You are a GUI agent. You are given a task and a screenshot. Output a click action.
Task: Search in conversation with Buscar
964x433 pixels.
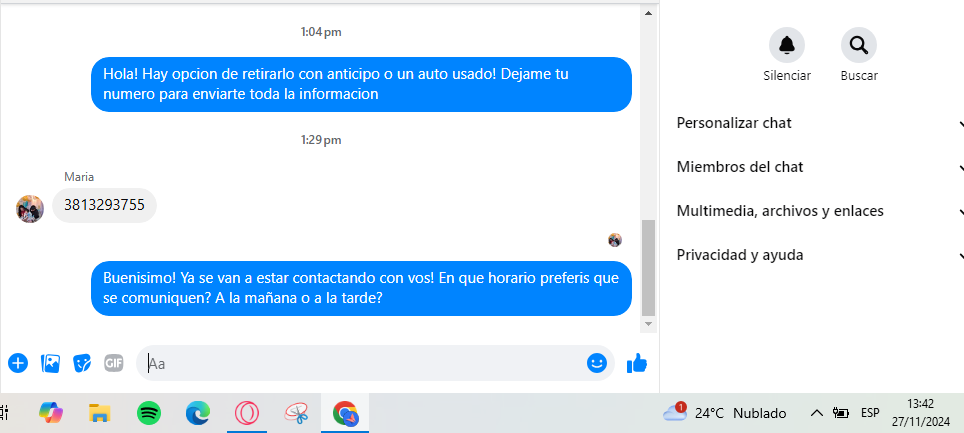pyautogui.click(x=858, y=45)
